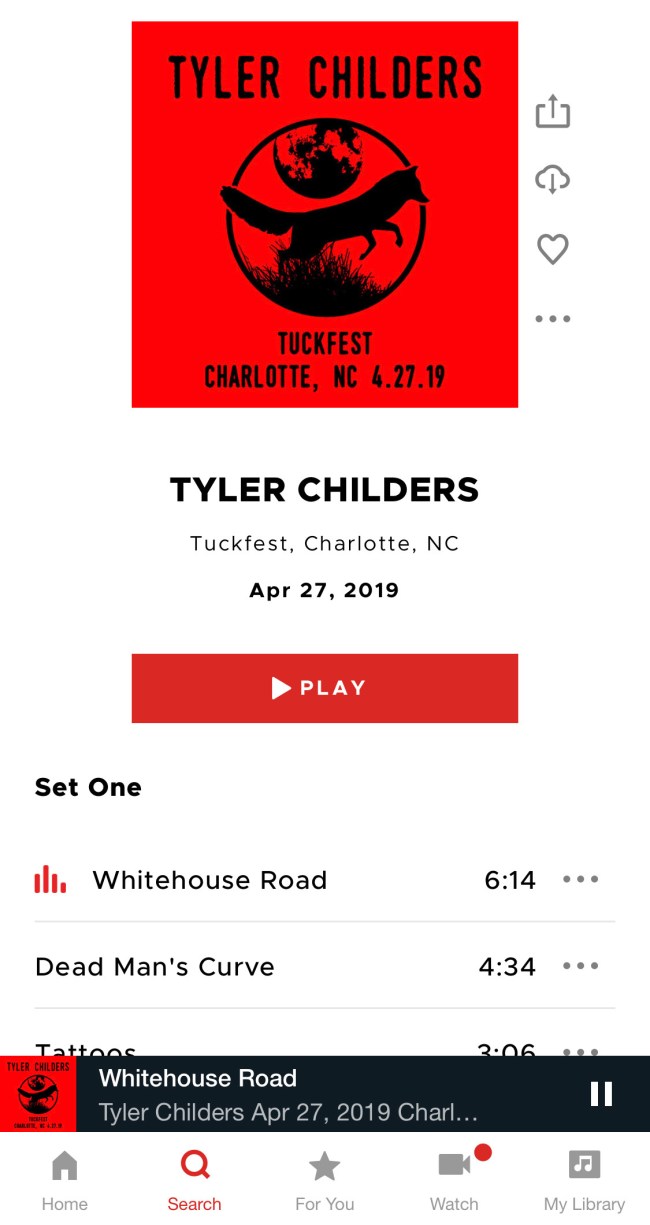
Task: Play the Dead Man's Curve track
Action: tap(155, 967)
